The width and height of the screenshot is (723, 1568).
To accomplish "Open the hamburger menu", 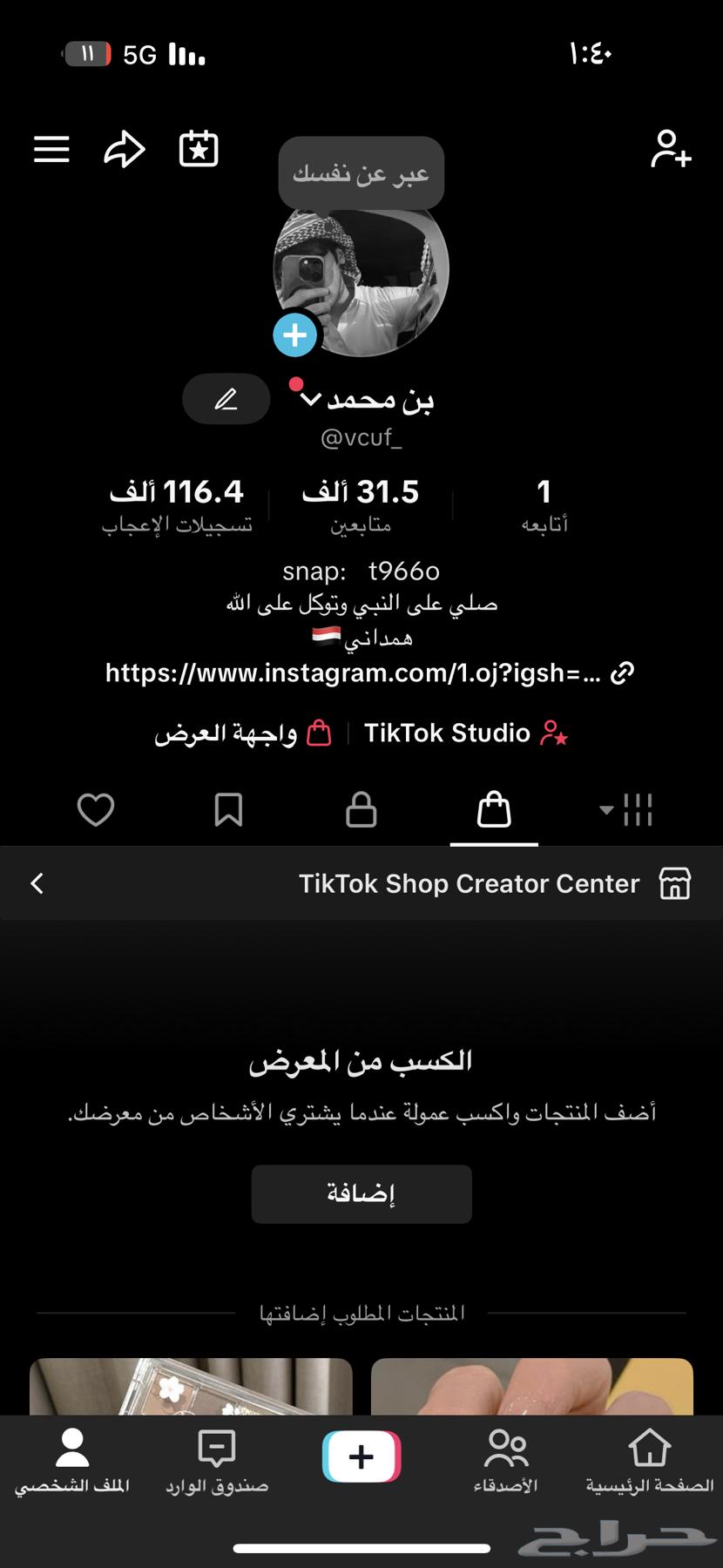I will coord(51,149).
